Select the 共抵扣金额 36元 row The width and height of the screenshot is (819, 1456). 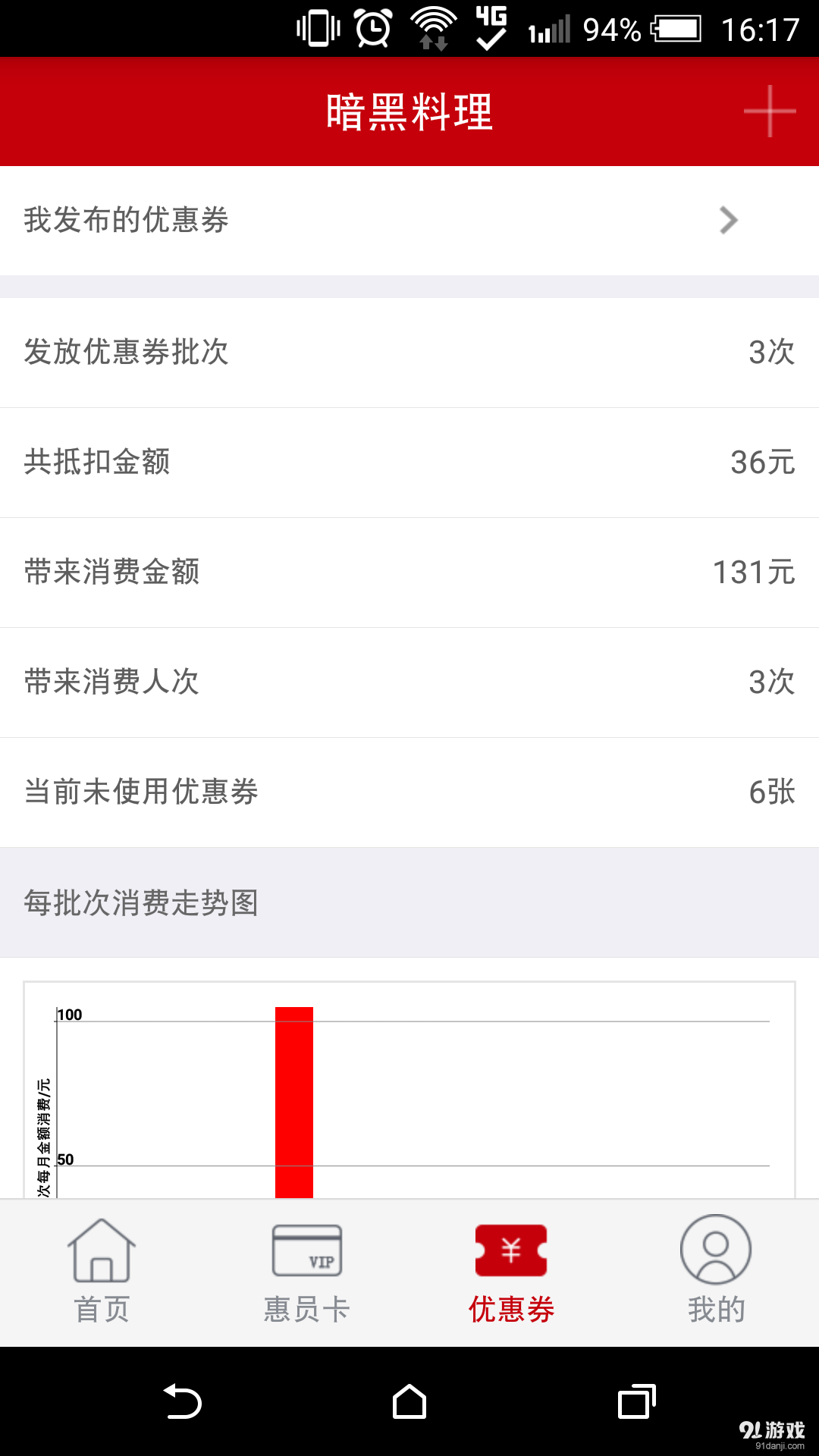[409, 463]
